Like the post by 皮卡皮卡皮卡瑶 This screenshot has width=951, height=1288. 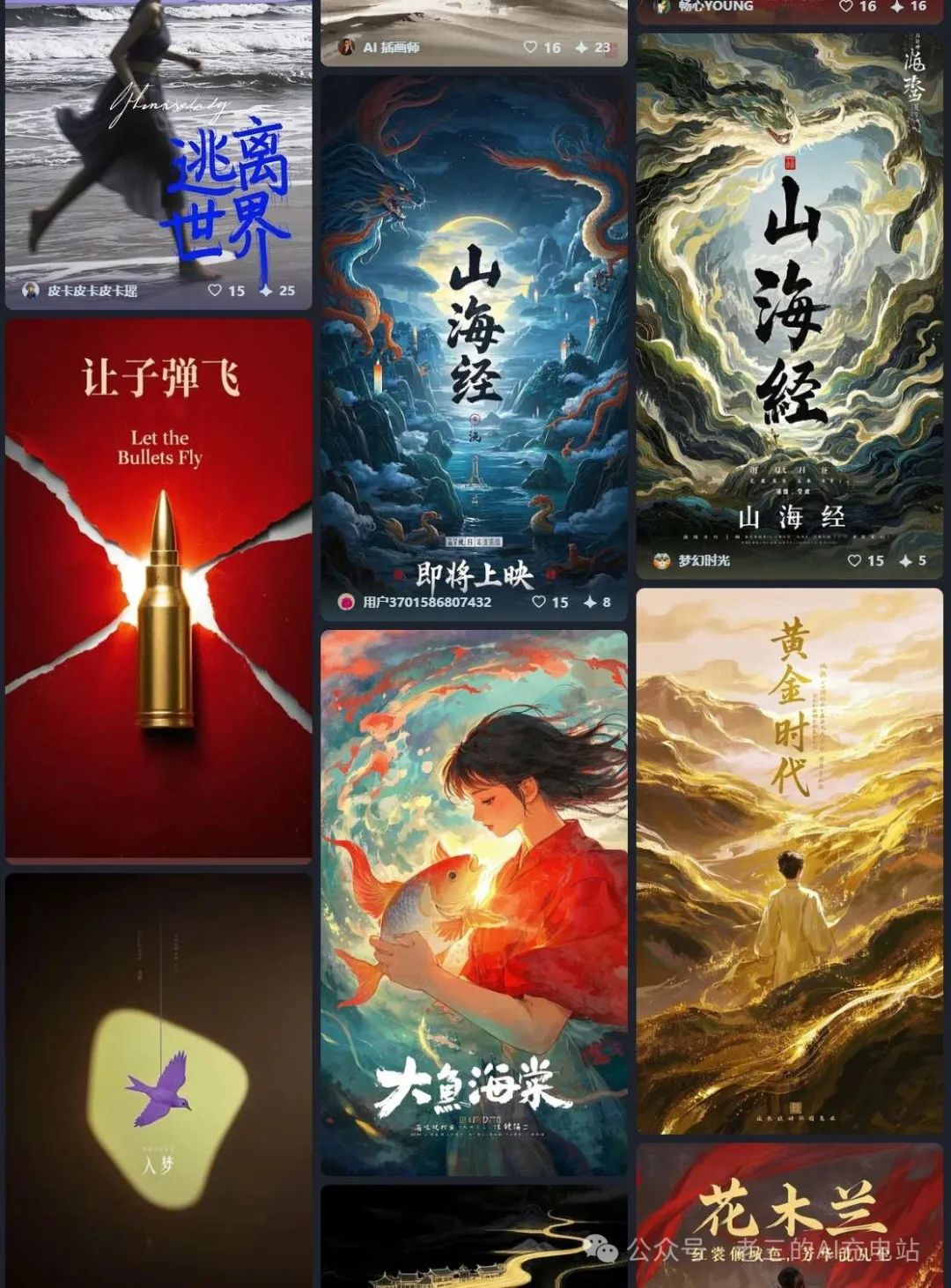click(x=216, y=290)
